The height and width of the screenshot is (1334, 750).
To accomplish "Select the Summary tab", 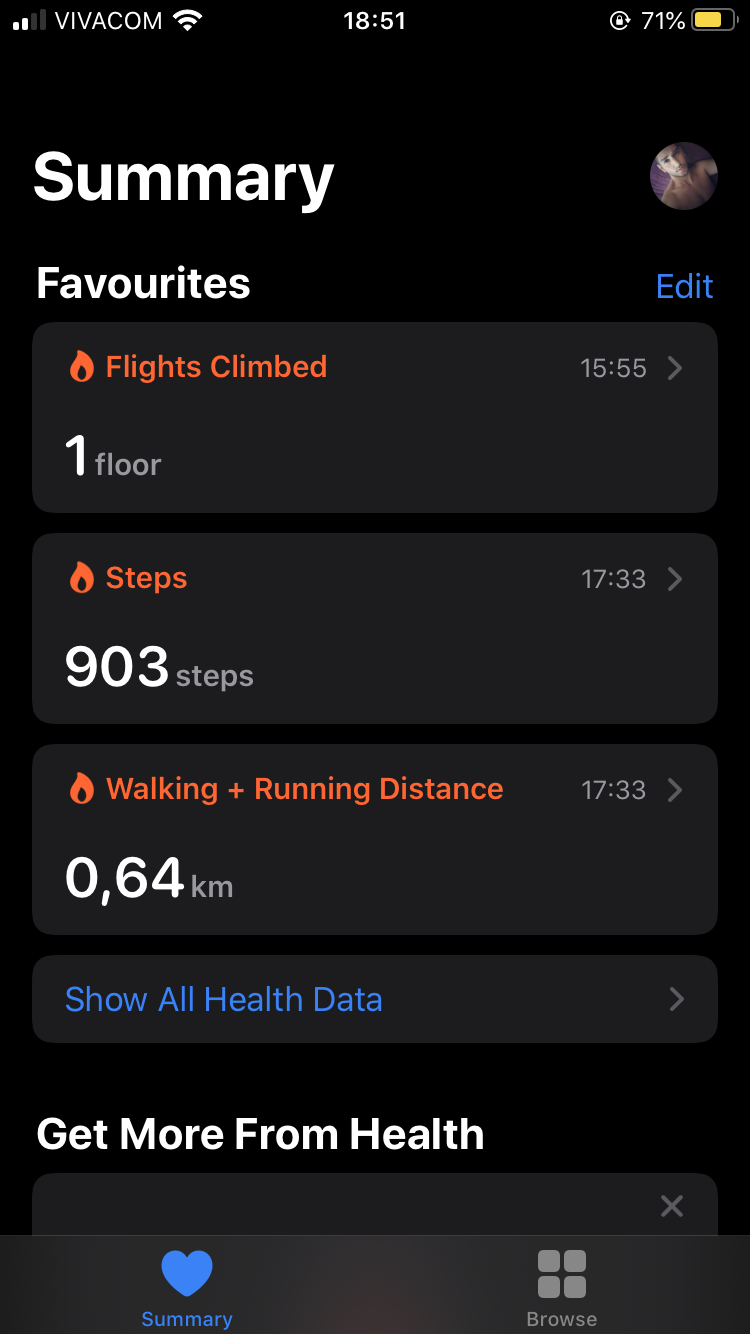I will pos(187,1288).
